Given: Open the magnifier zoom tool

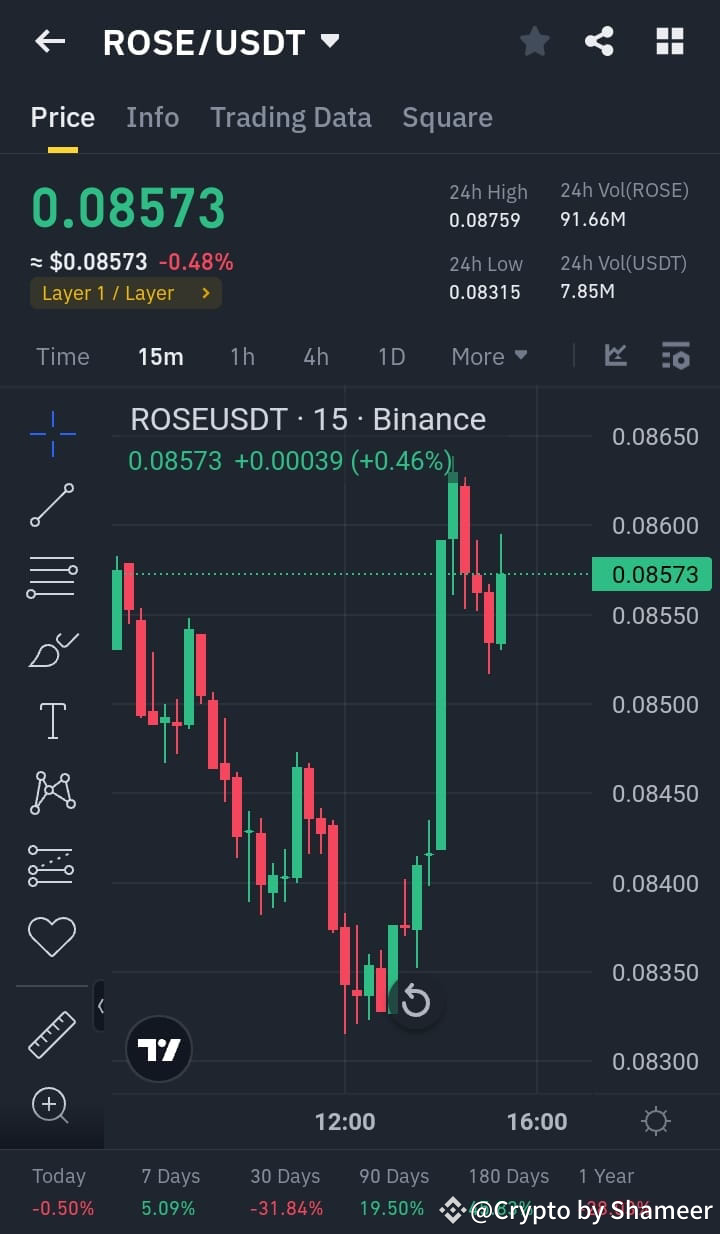Looking at the screenshot, I should pyautogui.click(x=52, y=1106).
